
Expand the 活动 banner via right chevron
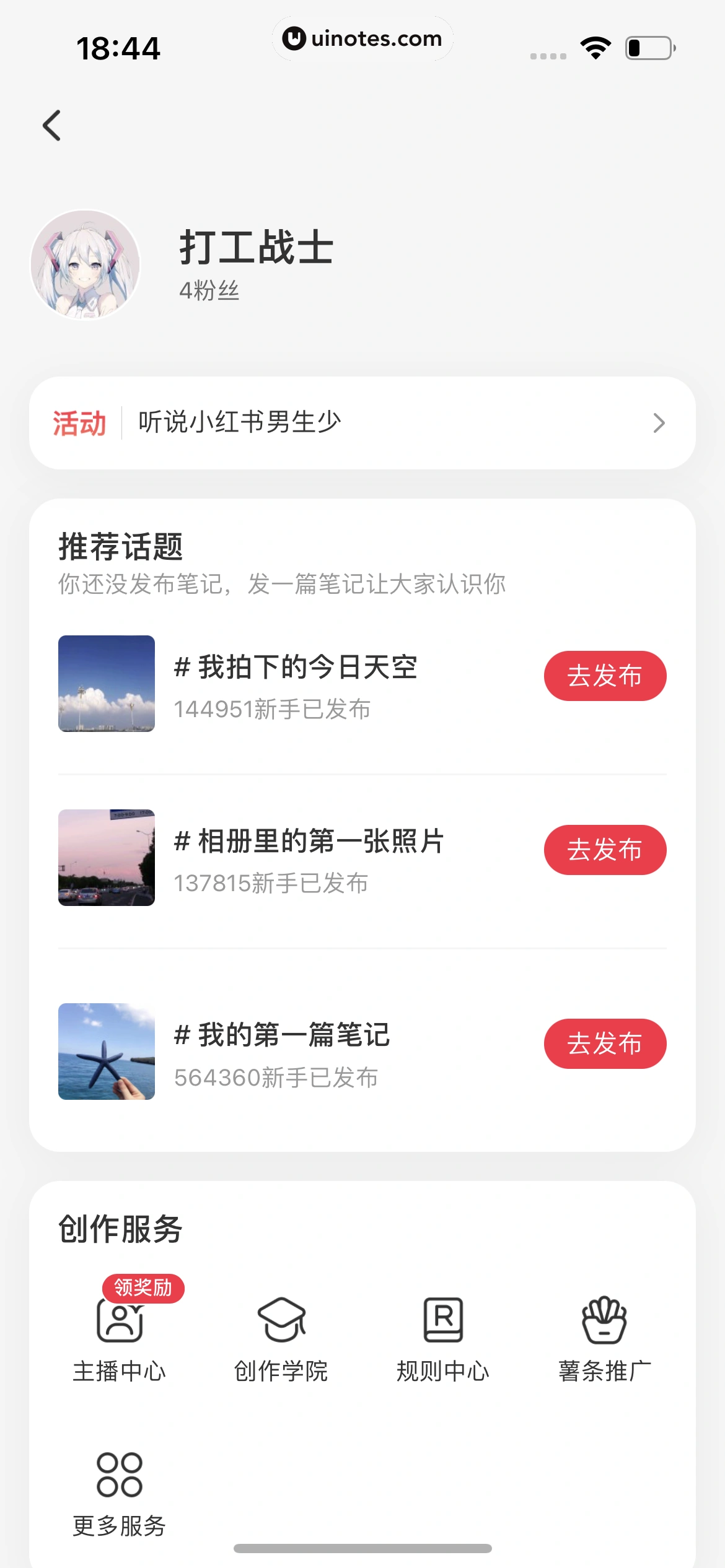658,422
